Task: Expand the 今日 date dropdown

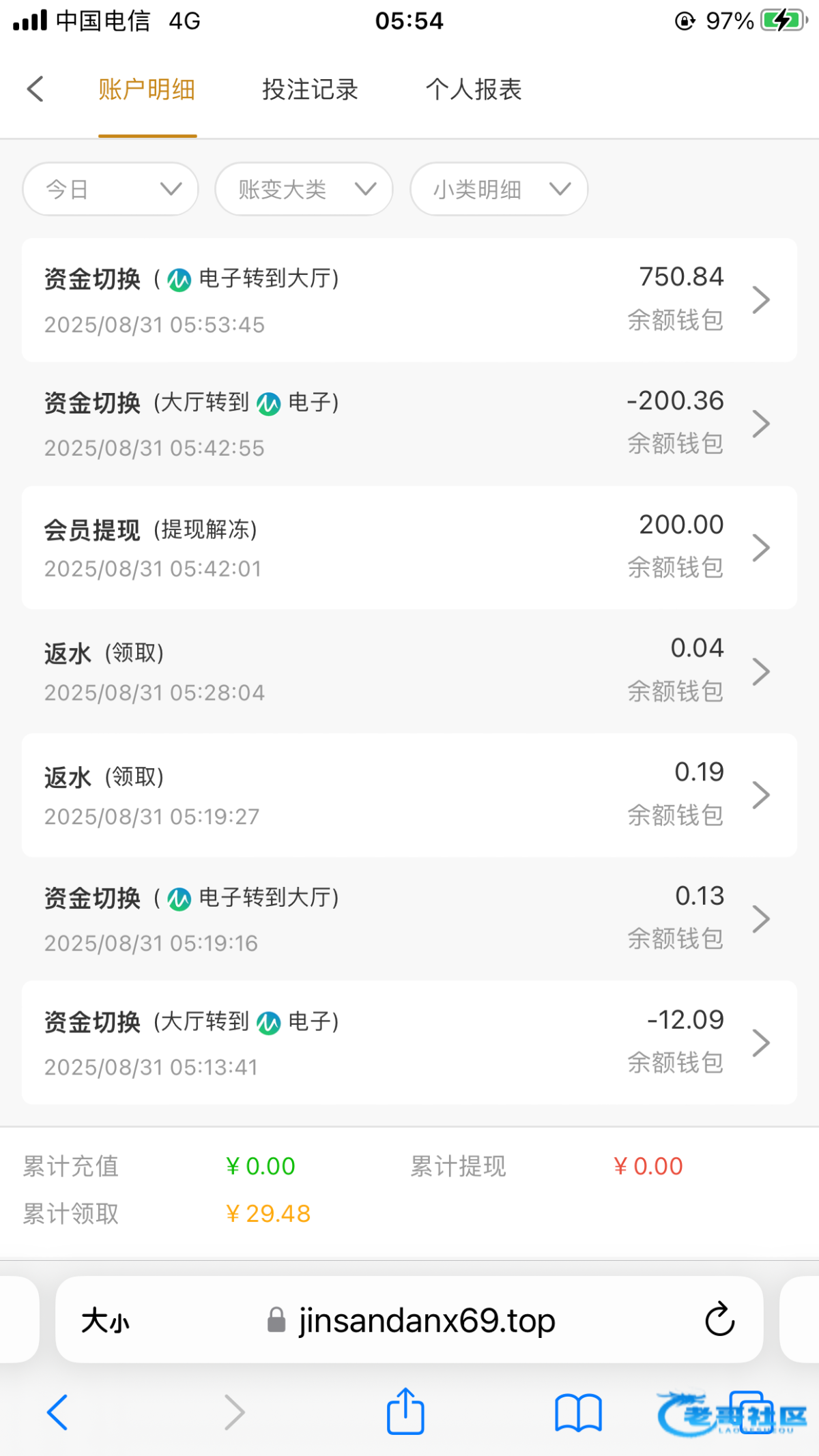Action: point(111,189)
